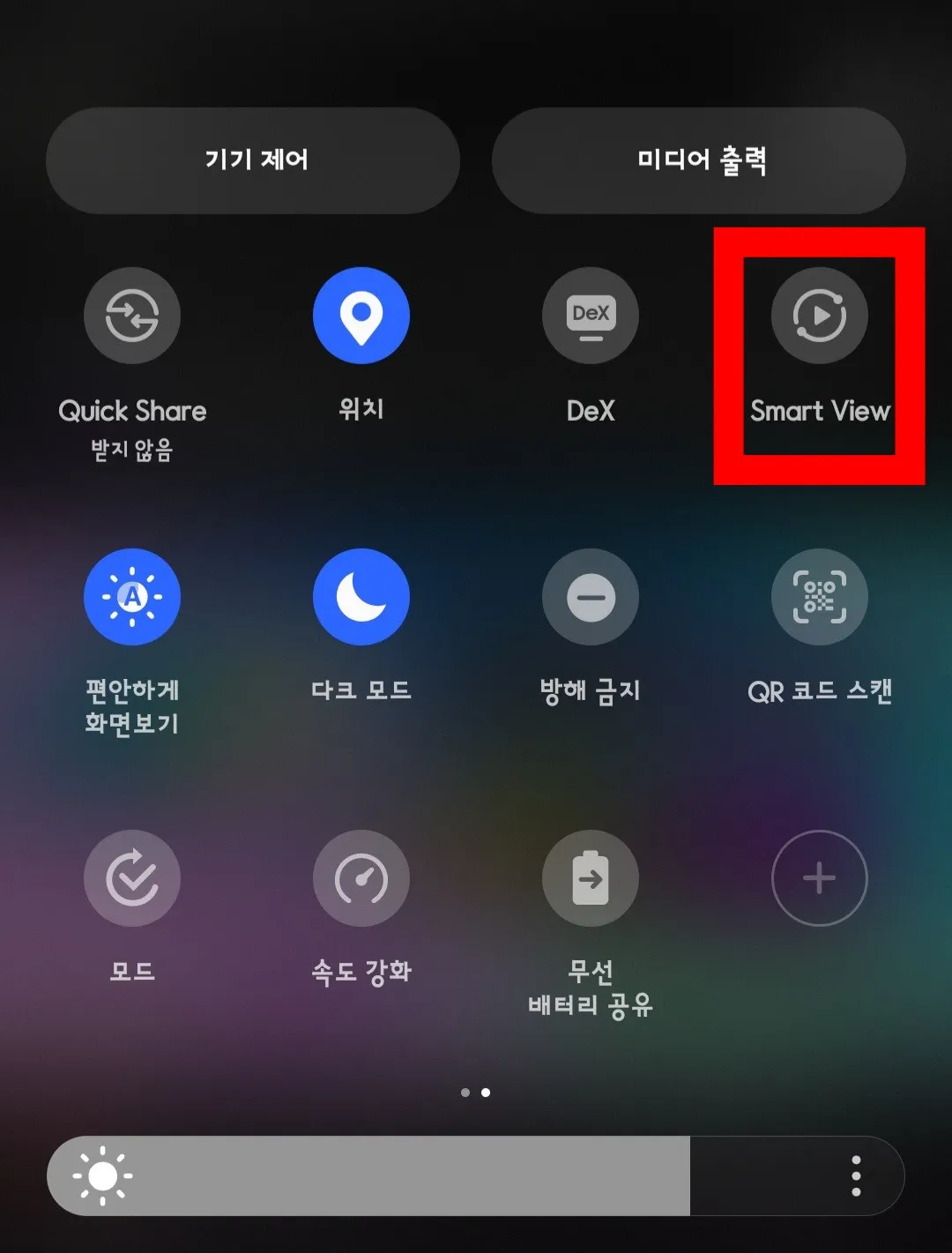The height and width of the screenshot is (1253, 952).
Task: Select the DeX icon
Action: click(590, 315)
